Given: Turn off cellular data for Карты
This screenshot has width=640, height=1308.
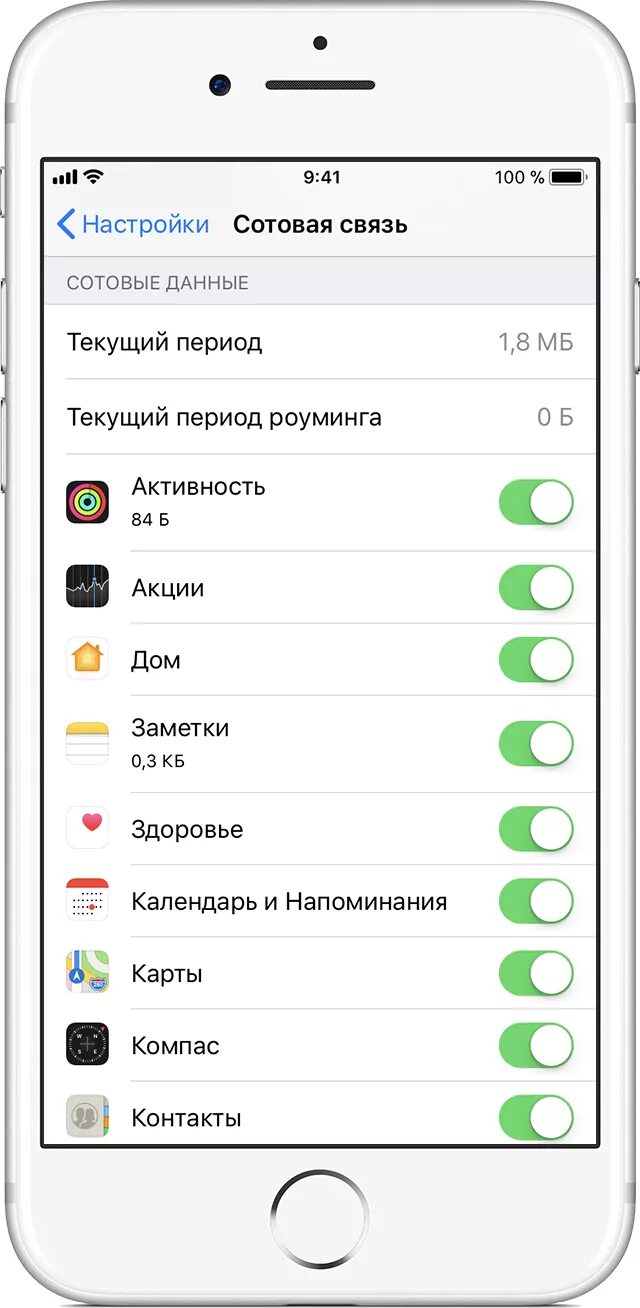Looking at the screenshot, I should tap(536, 973).
